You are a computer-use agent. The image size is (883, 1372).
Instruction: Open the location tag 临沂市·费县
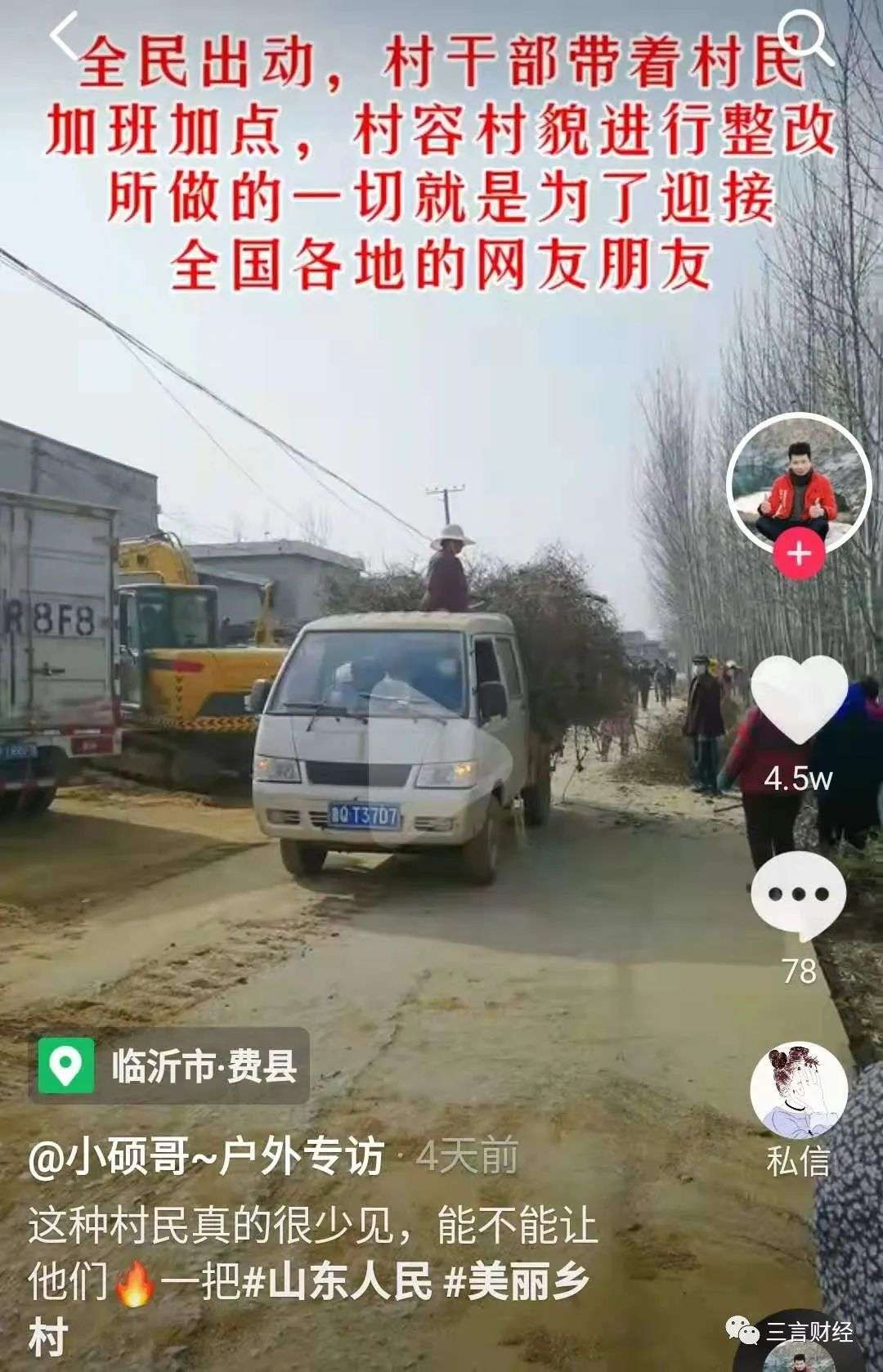169,1065
